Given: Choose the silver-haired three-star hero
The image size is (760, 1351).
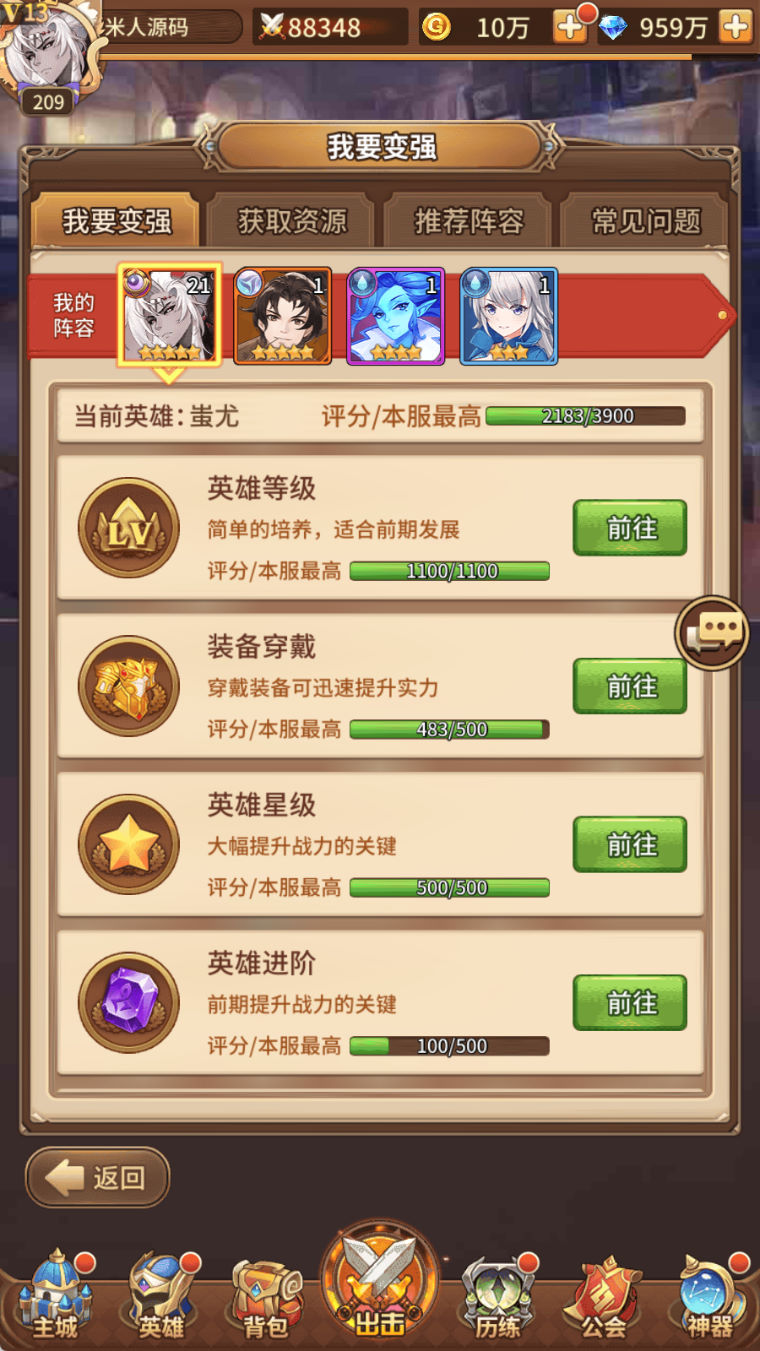Looking at the screenshot, I should point(509,316).
